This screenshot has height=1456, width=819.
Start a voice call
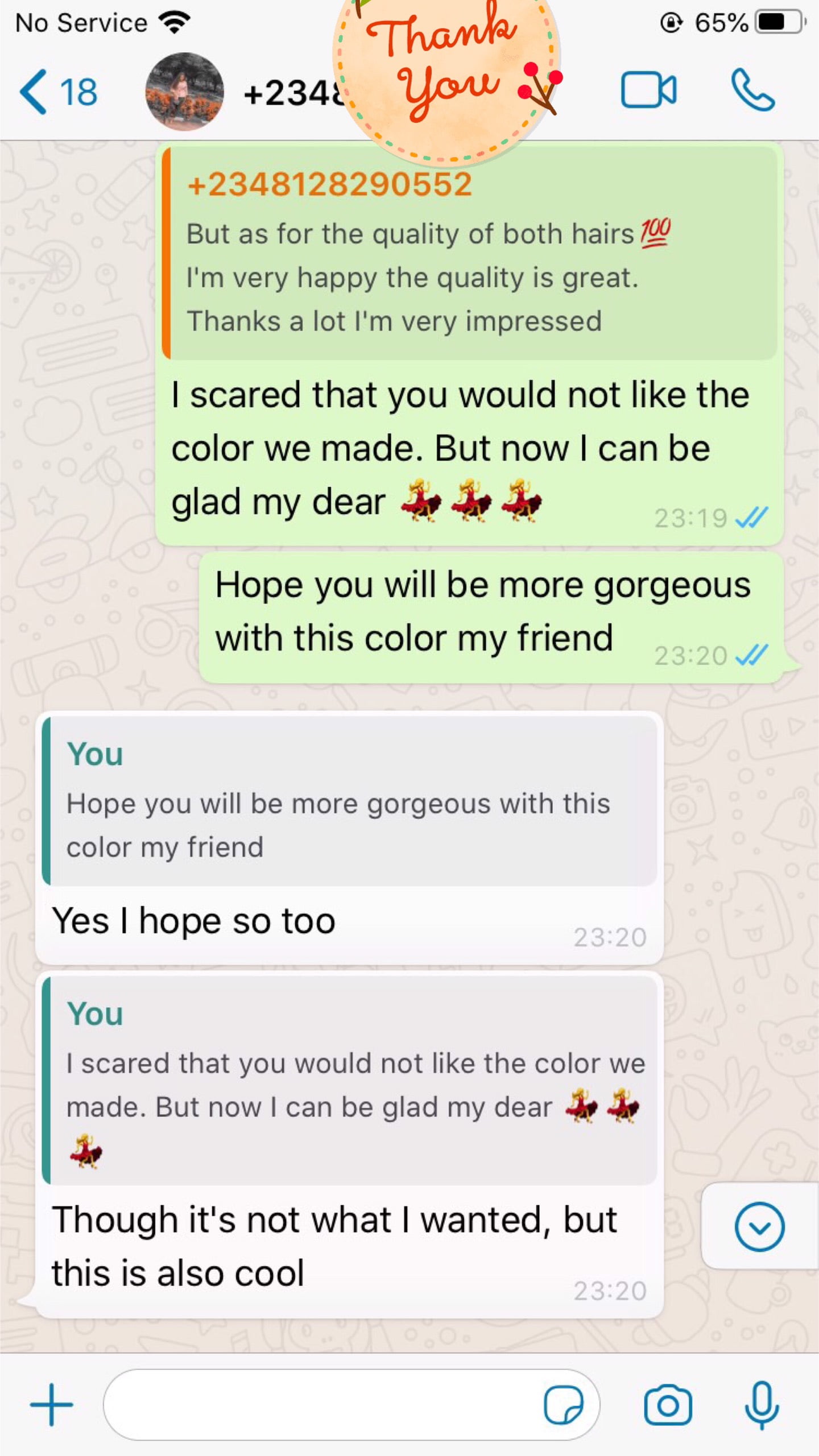click(753, 90)
